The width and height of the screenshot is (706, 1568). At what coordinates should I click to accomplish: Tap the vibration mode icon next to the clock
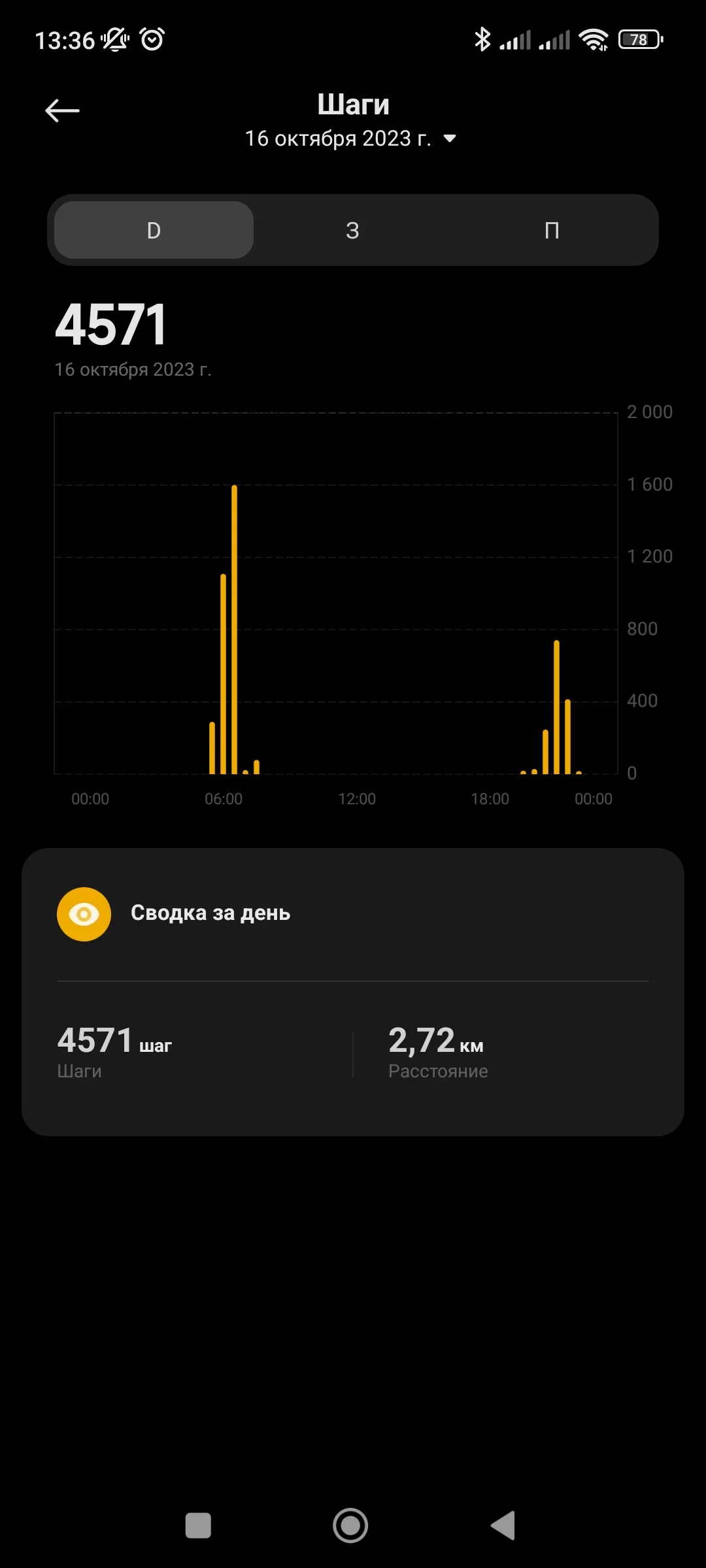coord(114,41)
